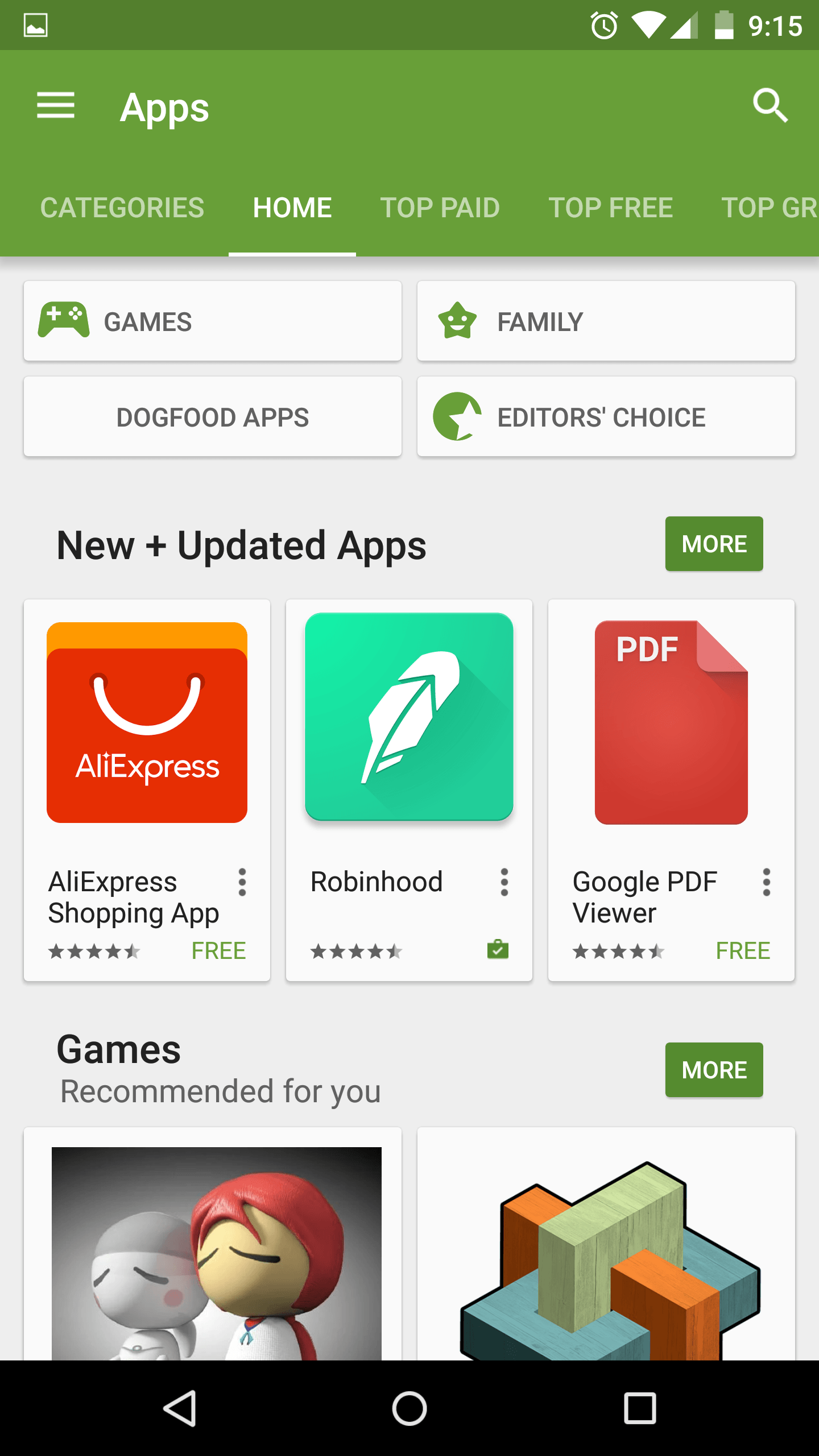Open the Games section button
This screenshot has height=1456, width=819.
[212, 321]
